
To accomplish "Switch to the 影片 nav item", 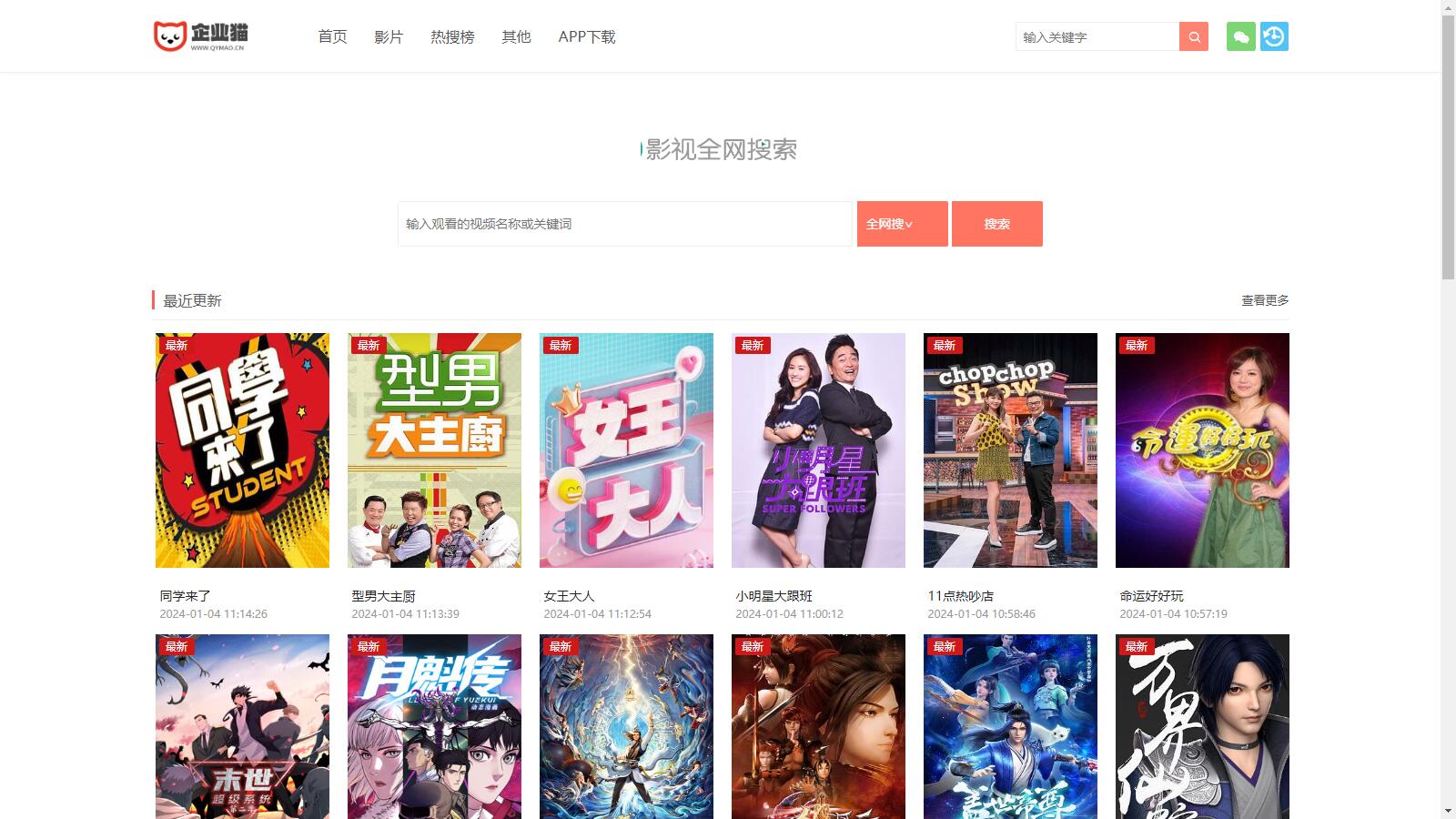I will click(389, 36).
